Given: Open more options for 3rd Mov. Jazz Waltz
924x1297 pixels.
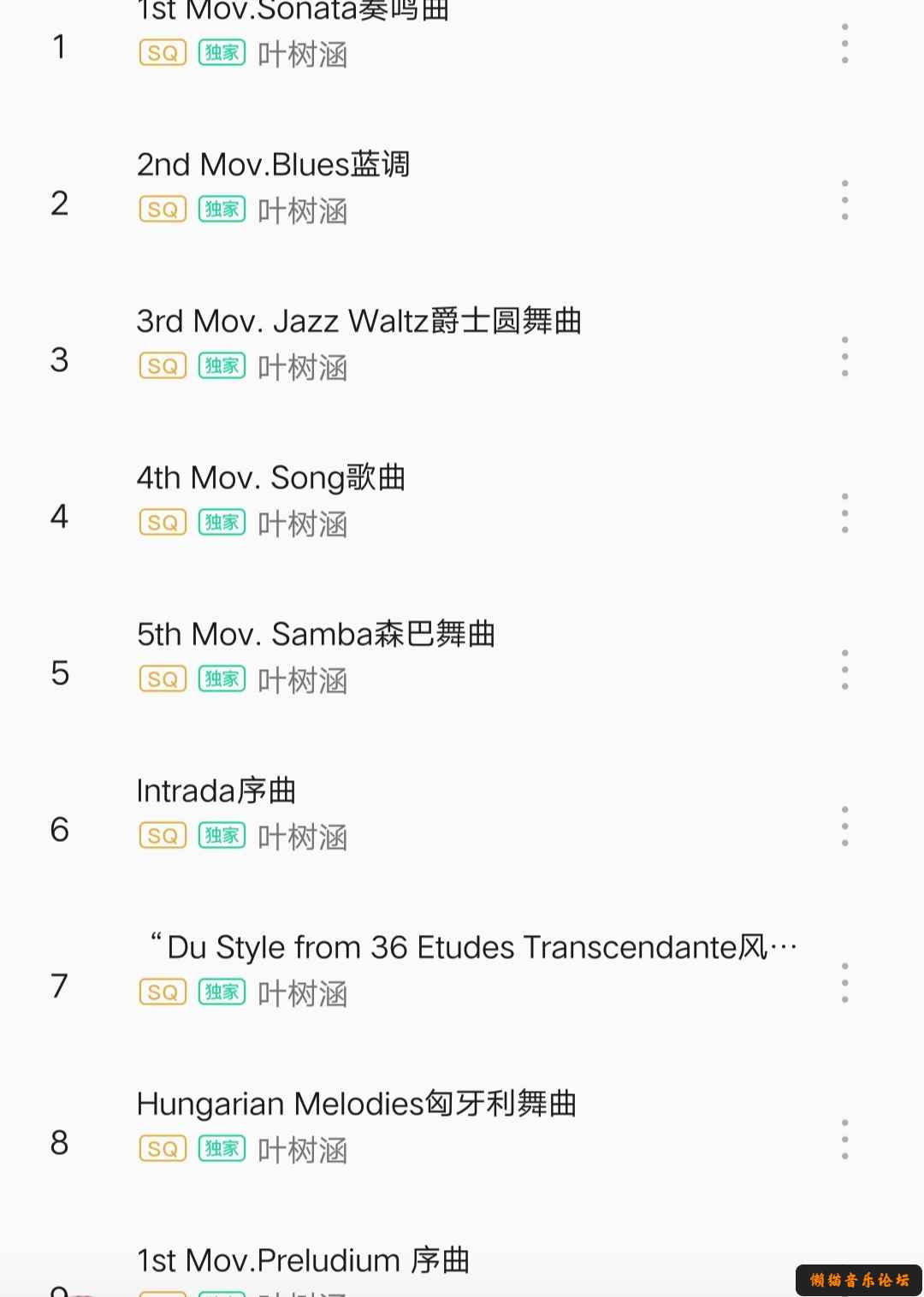Looking at the screenshot, I should click(x=844, y=357).
